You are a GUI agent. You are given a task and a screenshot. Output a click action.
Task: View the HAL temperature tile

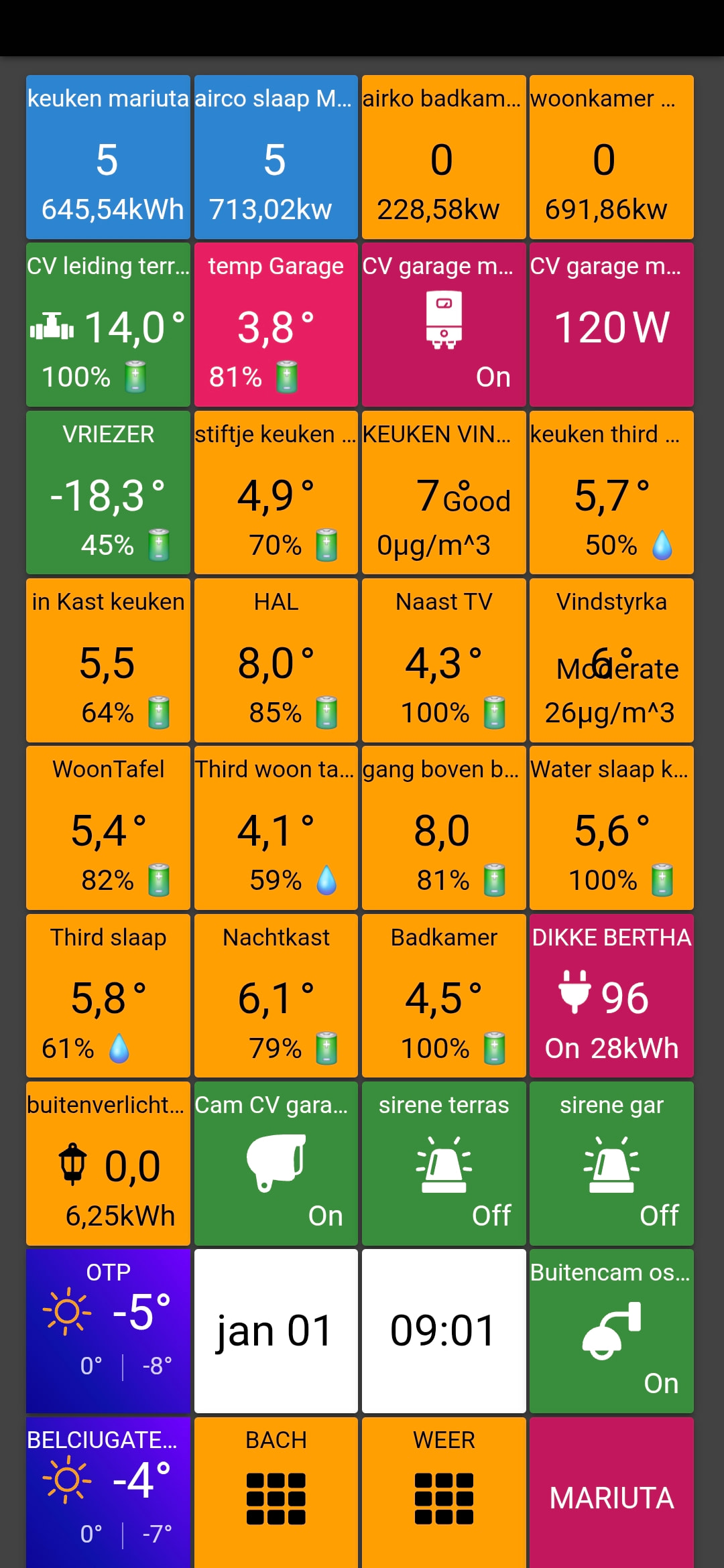(x=276, y=661)
